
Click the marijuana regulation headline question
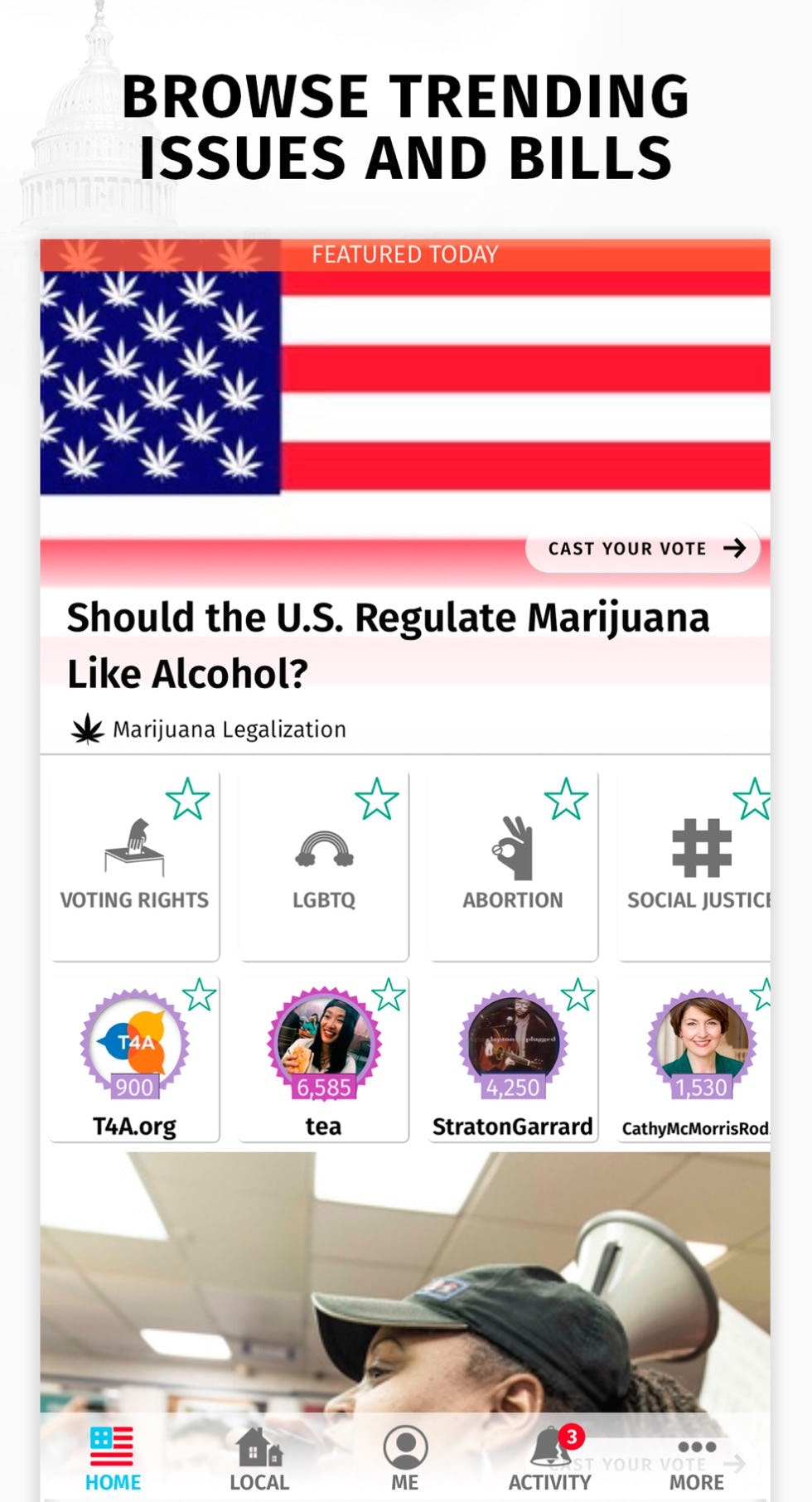[388, 642]
